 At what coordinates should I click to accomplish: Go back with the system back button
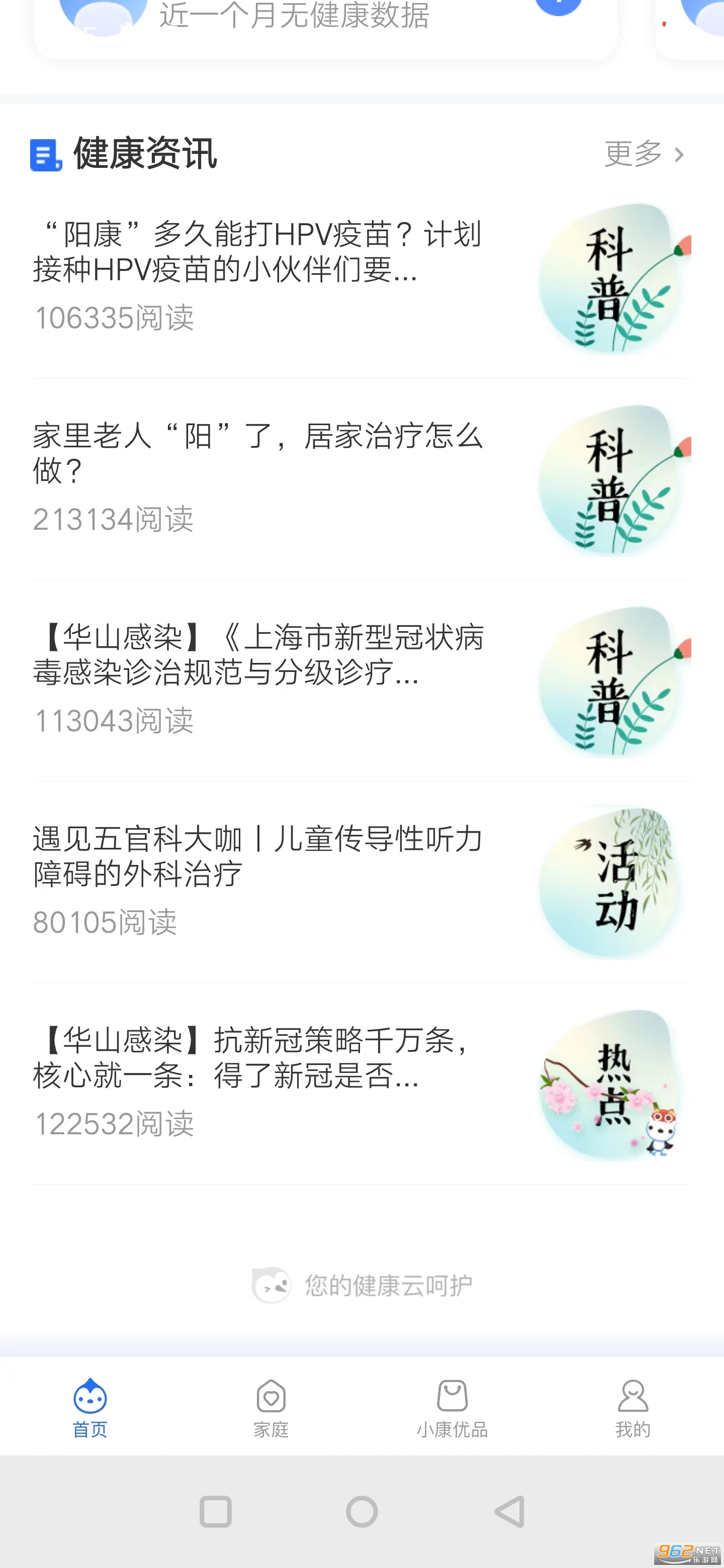click(510, 1511)
